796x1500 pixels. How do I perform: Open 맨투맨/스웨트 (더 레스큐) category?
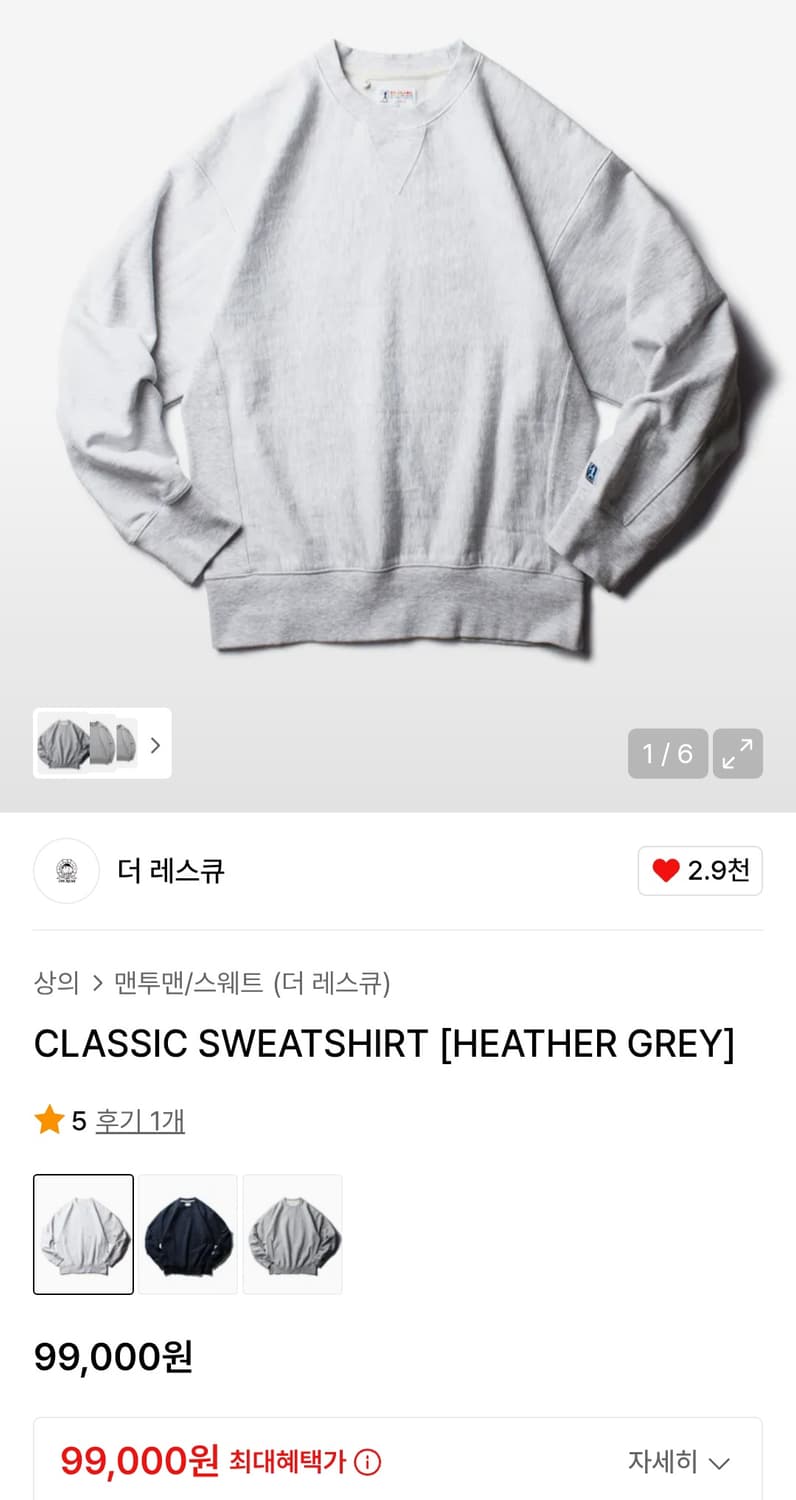[x=250, y=984]
